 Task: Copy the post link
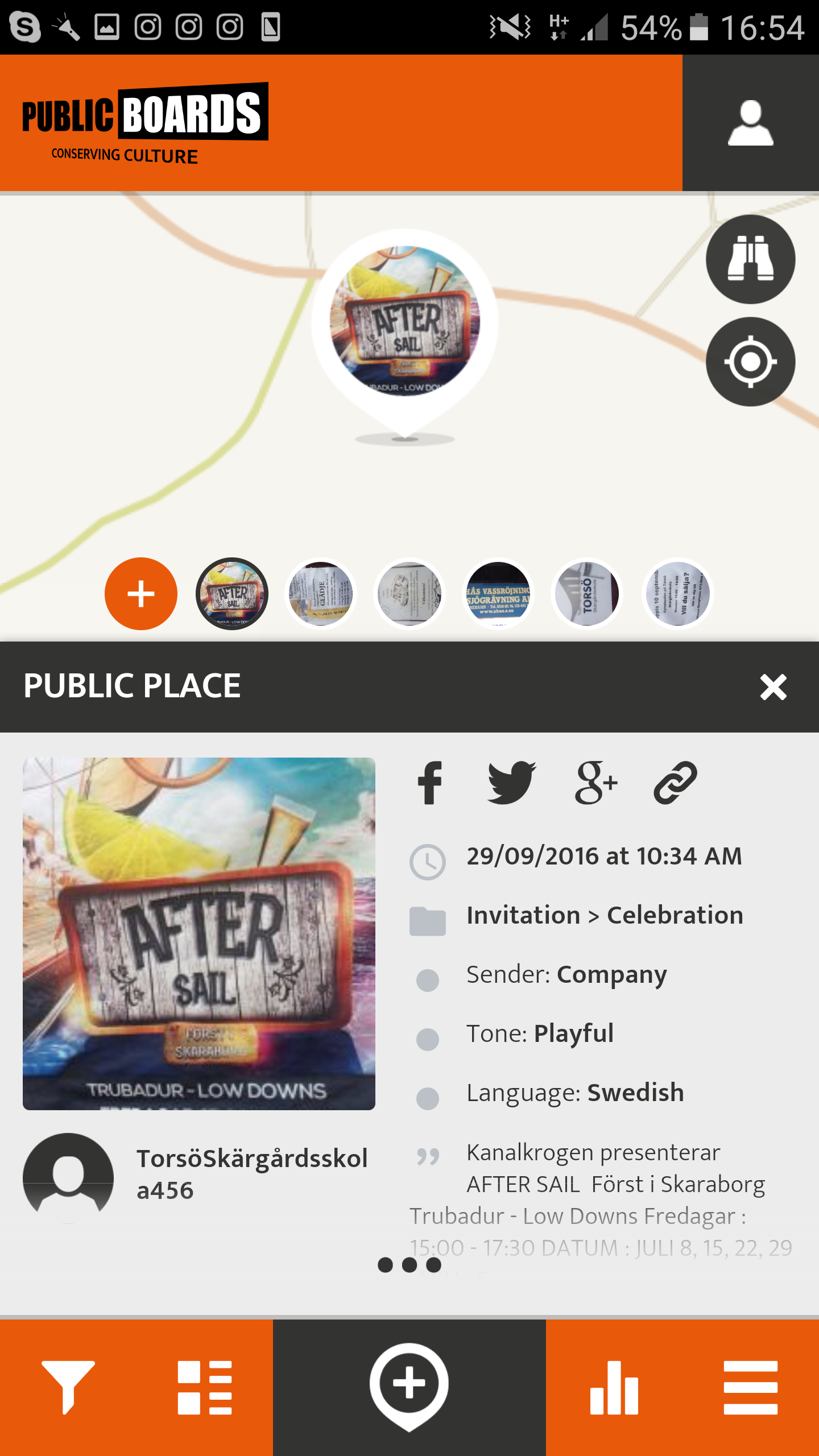(x=675, y=783)
